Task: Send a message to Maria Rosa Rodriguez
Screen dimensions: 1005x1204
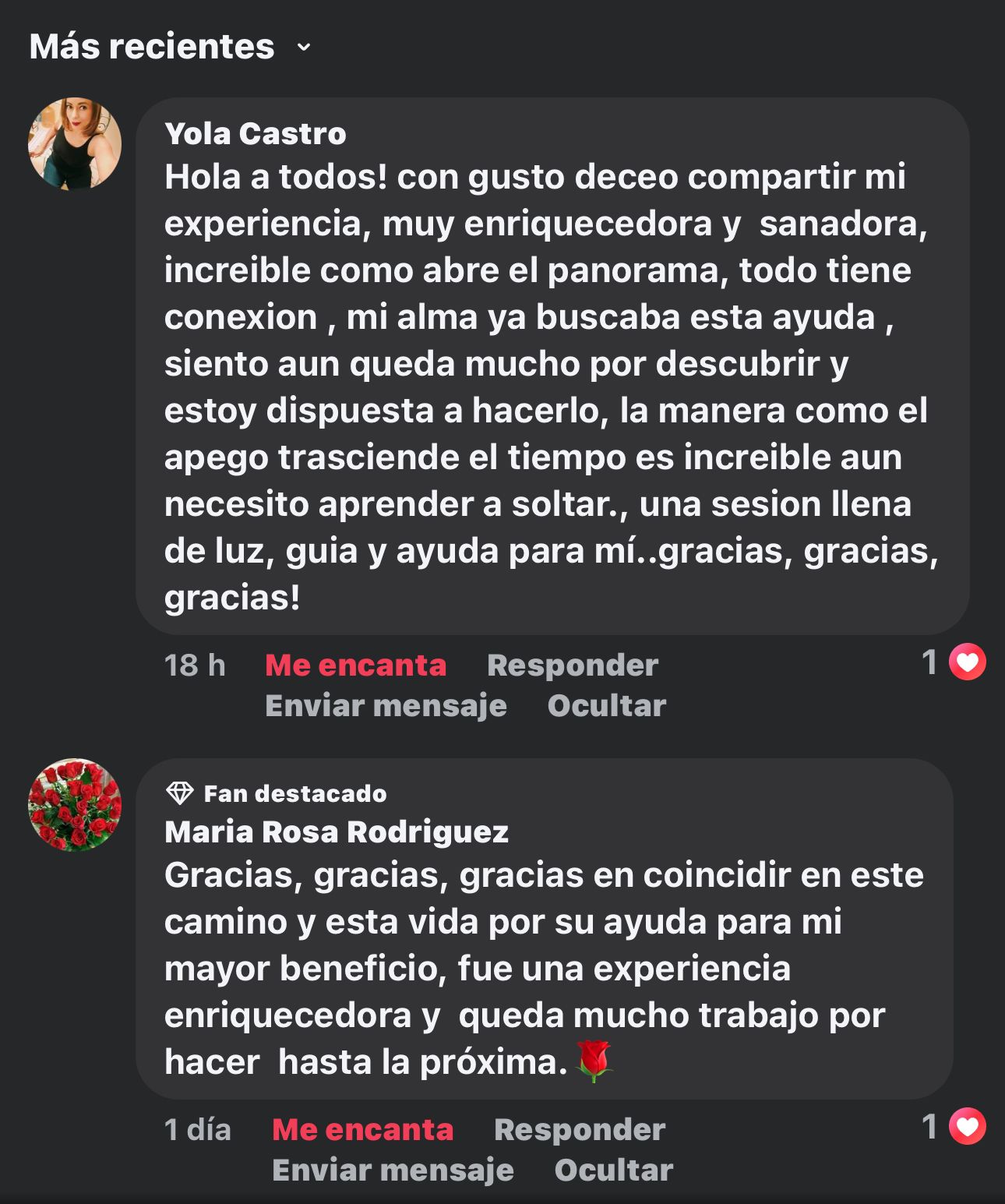Action: click(393, 1170)
